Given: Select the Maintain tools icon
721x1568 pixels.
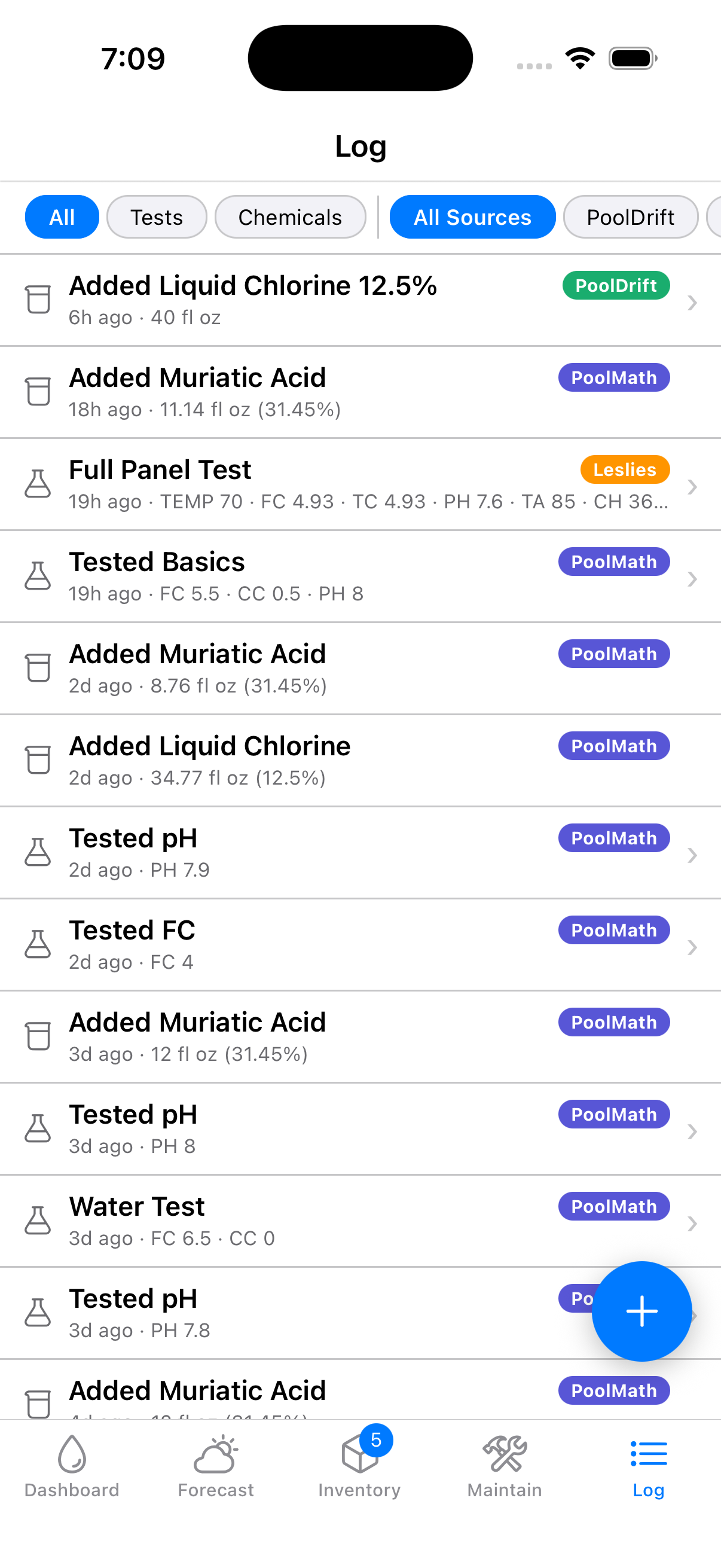Looking at the screenshot, I should tap(505, 1455).
